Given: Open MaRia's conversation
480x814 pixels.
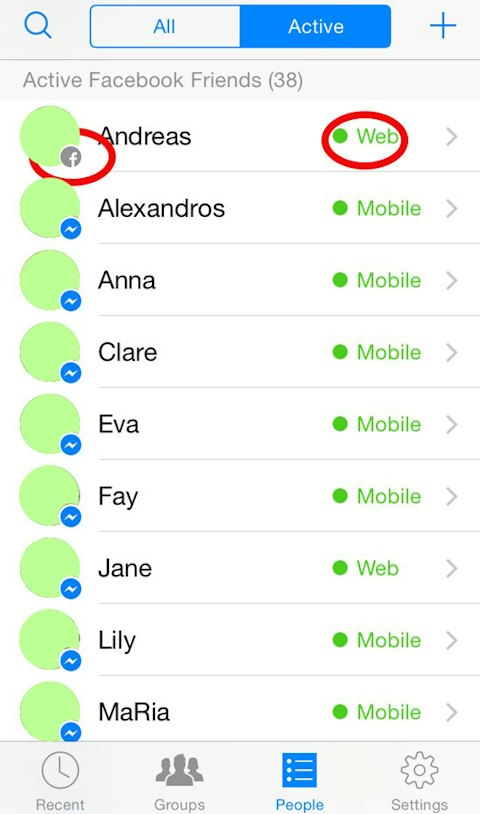Looking at the screenshot, I should [x=240, y=709].
